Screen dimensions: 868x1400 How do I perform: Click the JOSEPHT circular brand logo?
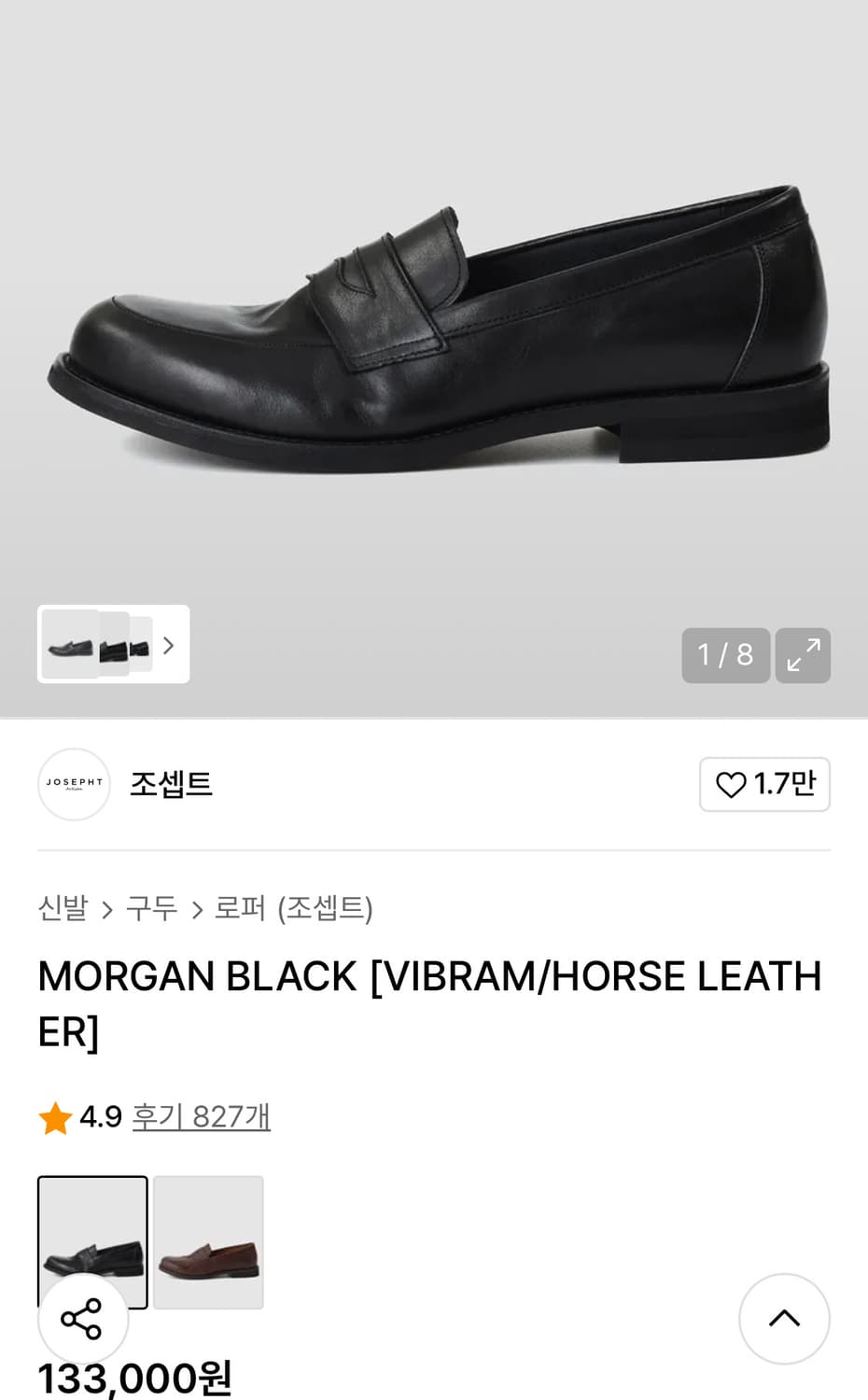(74, 785)
